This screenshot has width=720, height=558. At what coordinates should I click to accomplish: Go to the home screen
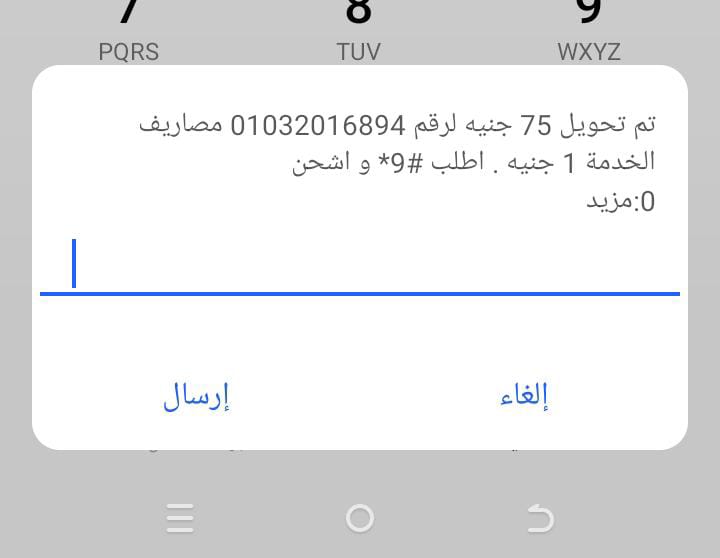360,518
